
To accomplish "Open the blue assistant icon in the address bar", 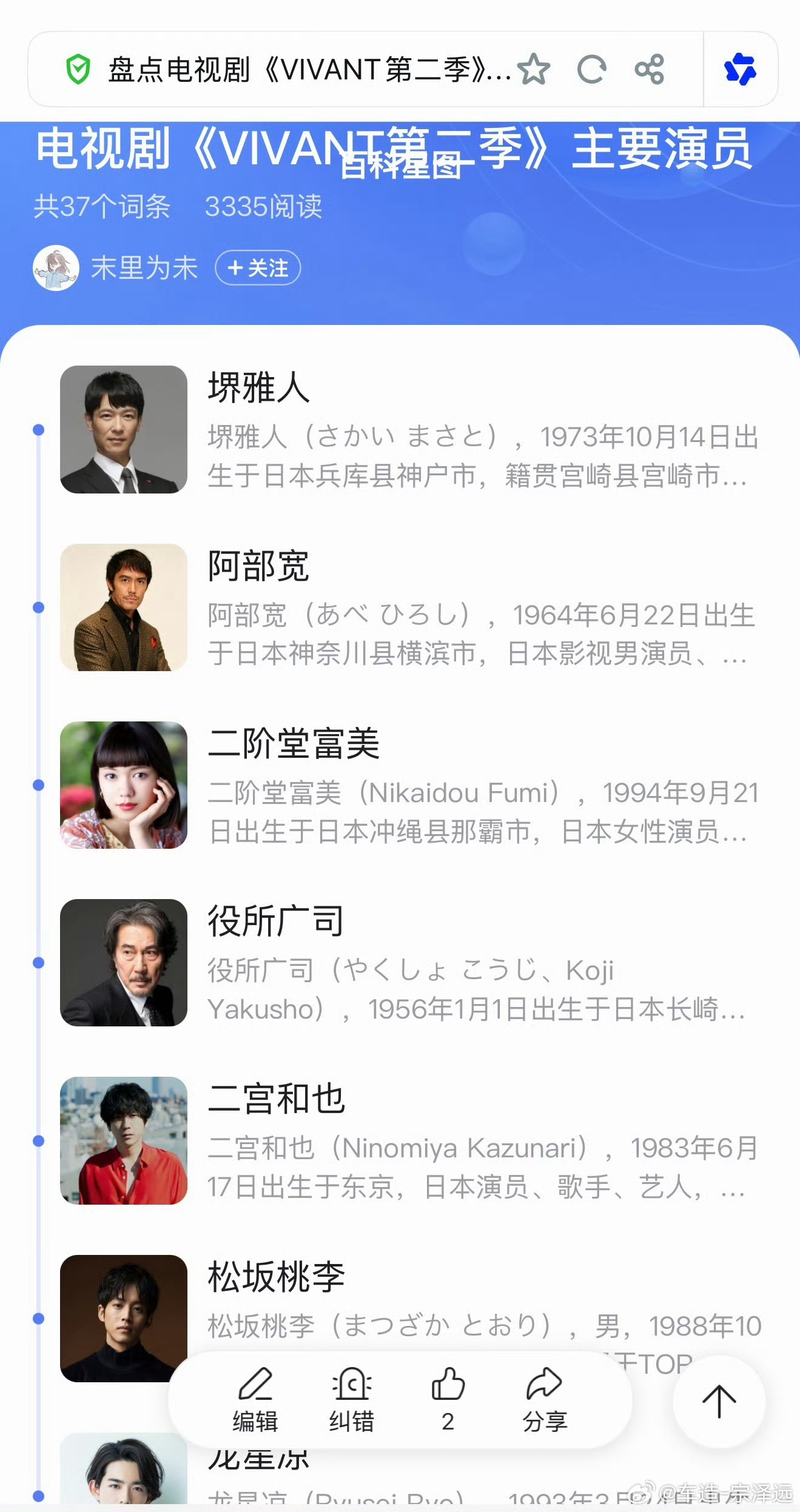I will [740, 69].
